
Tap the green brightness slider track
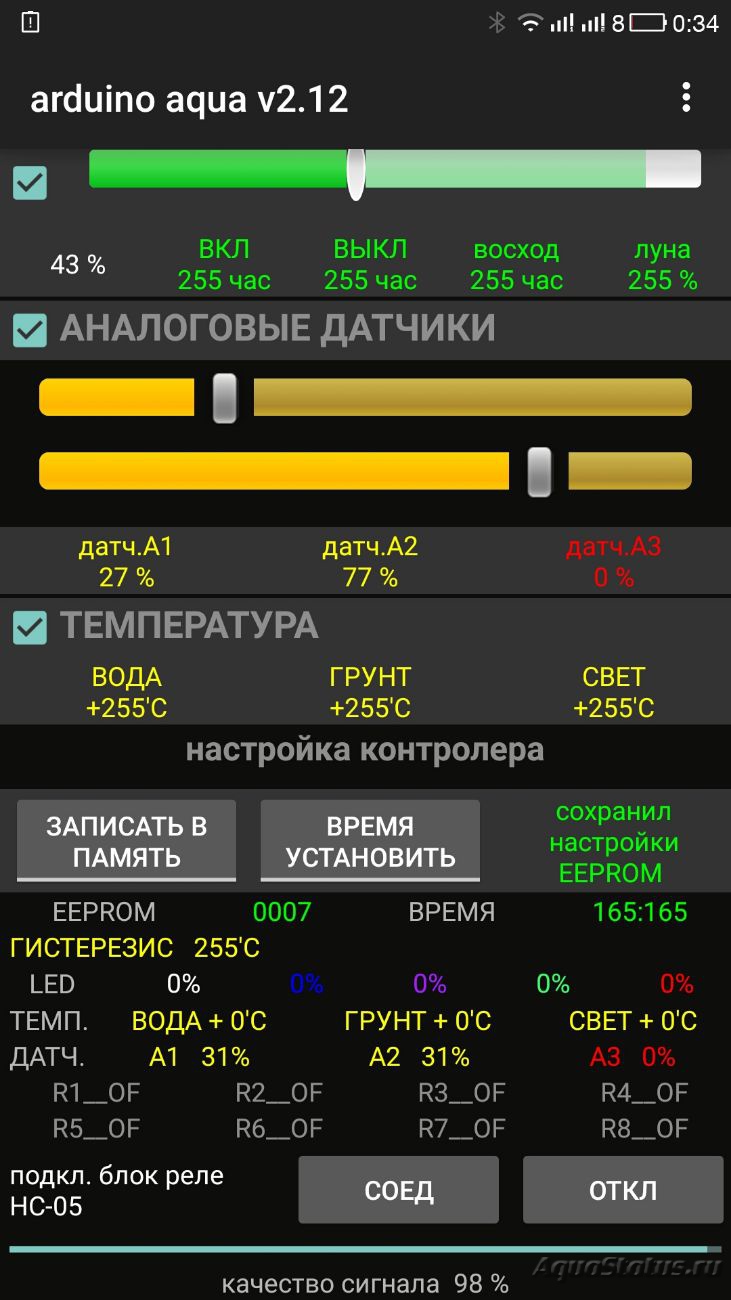tap(395, 169)
